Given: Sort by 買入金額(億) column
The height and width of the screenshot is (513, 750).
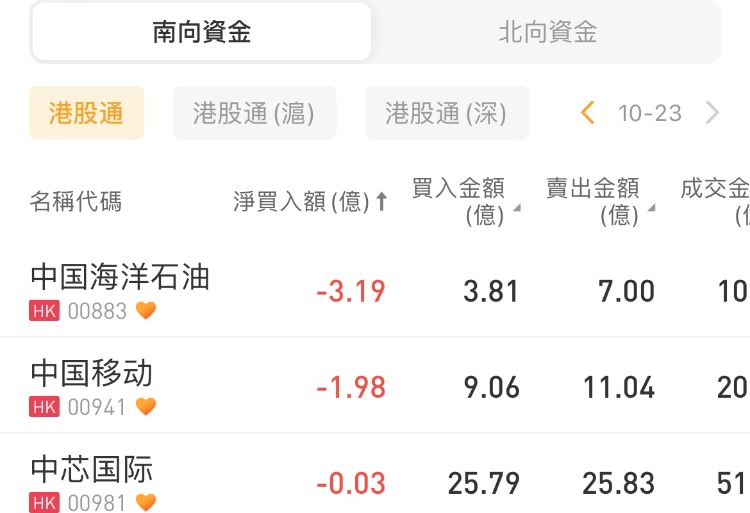Looking at the screenshot, I should (x=465, y=201).
